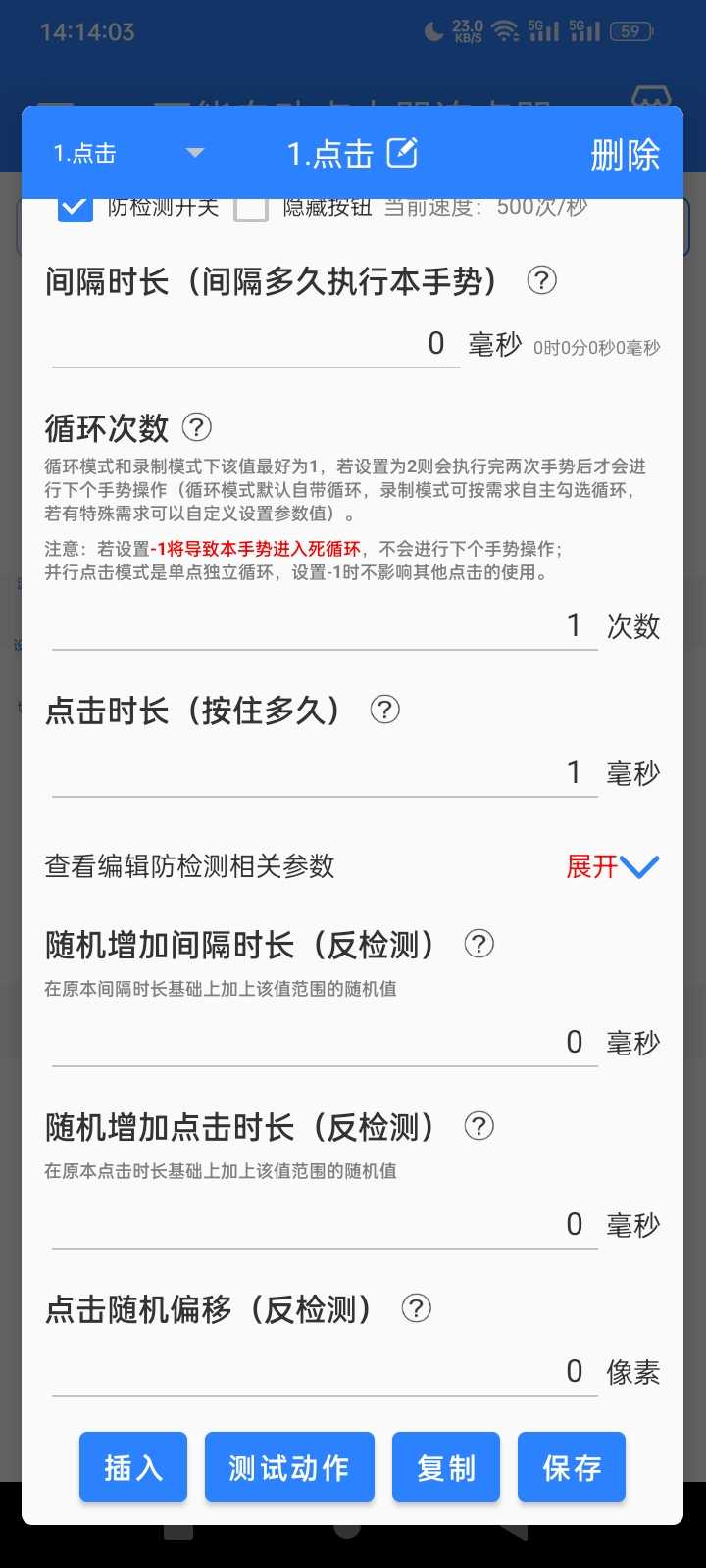Tap the 插入 insert button

coord(133,1467)
